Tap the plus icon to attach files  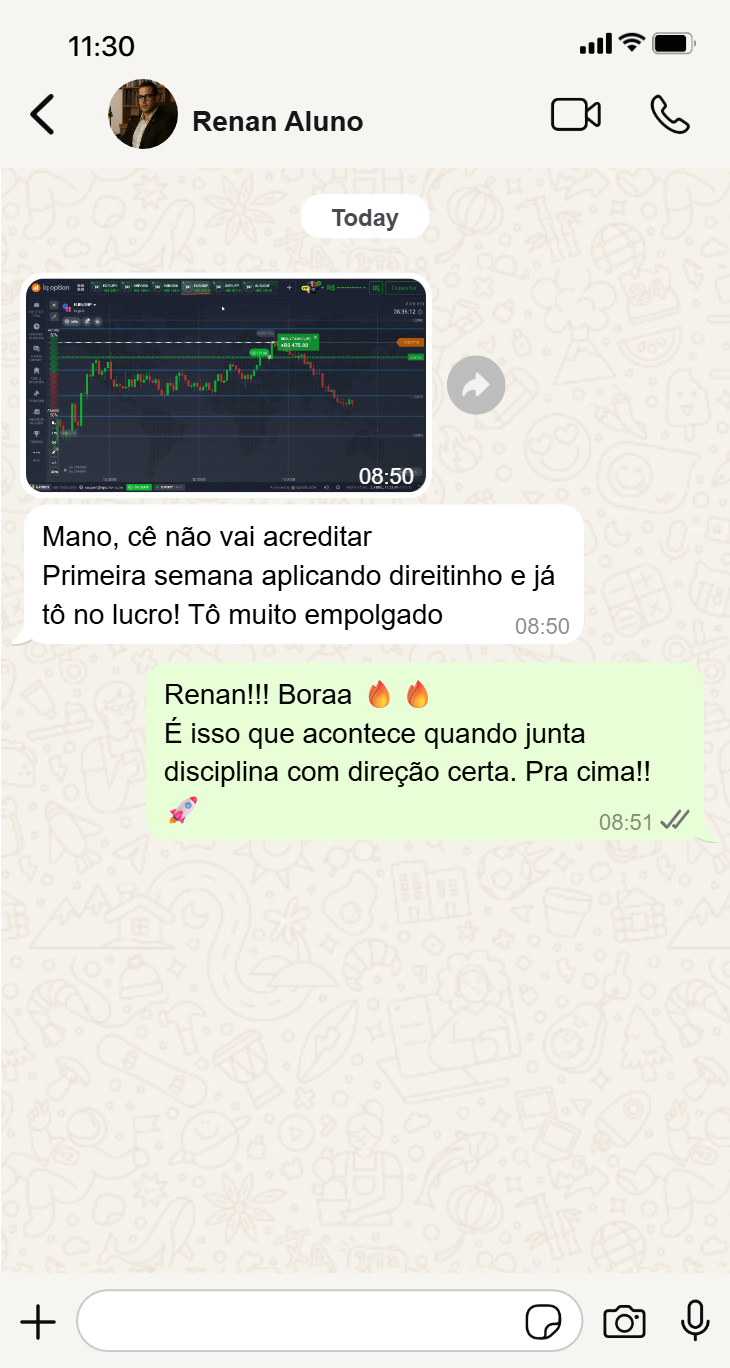[x=38, y=1321]
